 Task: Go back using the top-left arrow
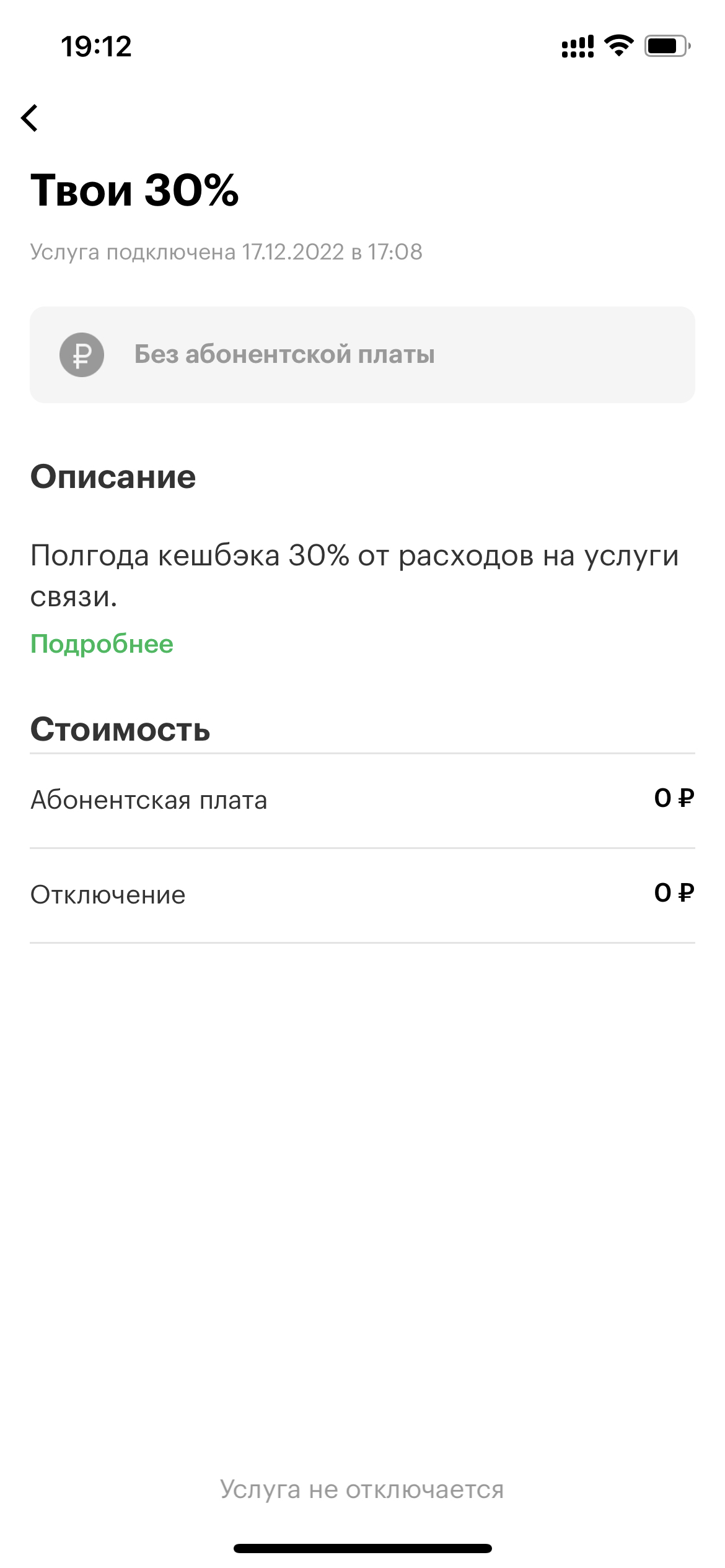click(29, 118)
